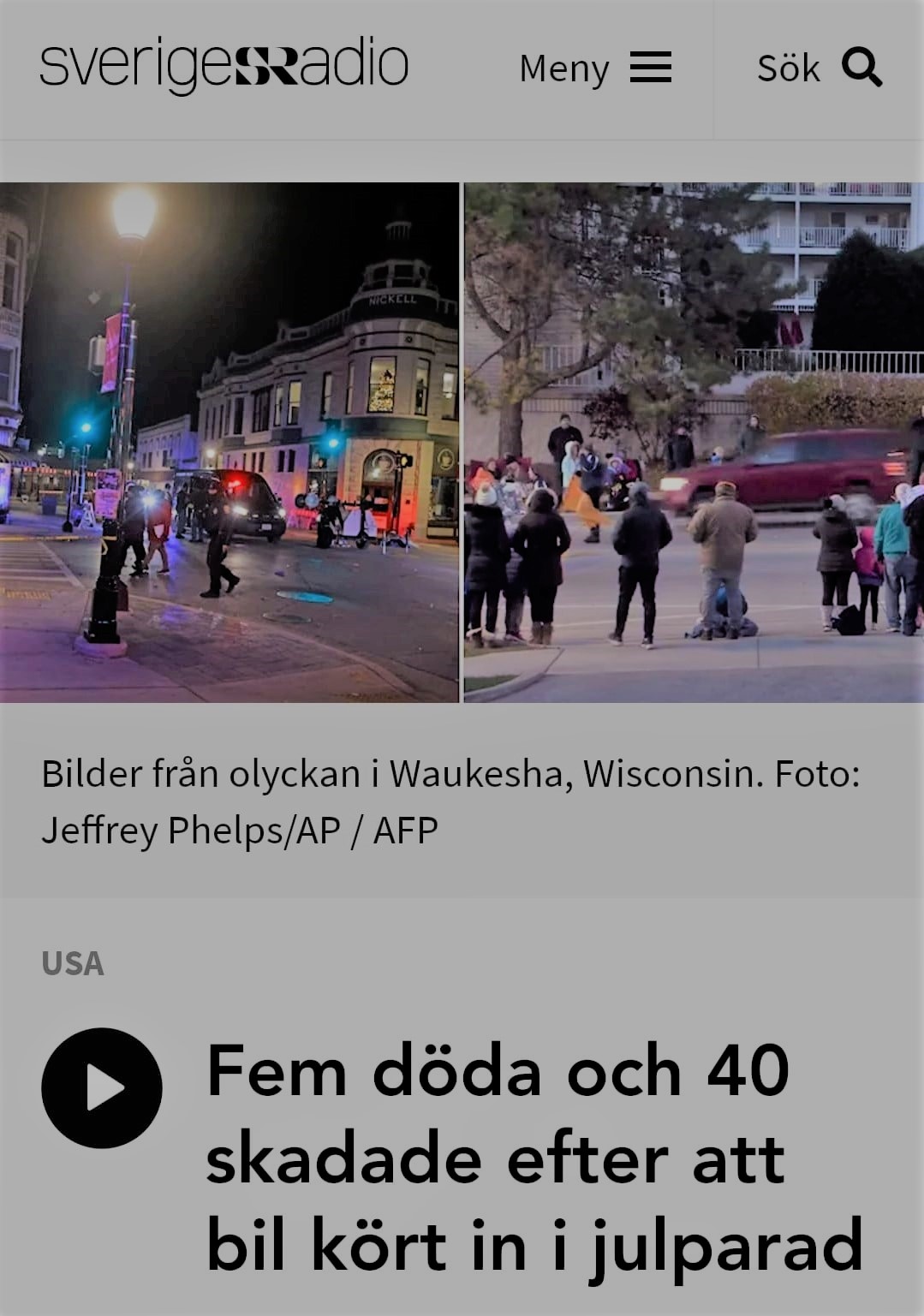Open the Sök search
The width and height of the screenshot is (924, 1316).
[819, 68]
